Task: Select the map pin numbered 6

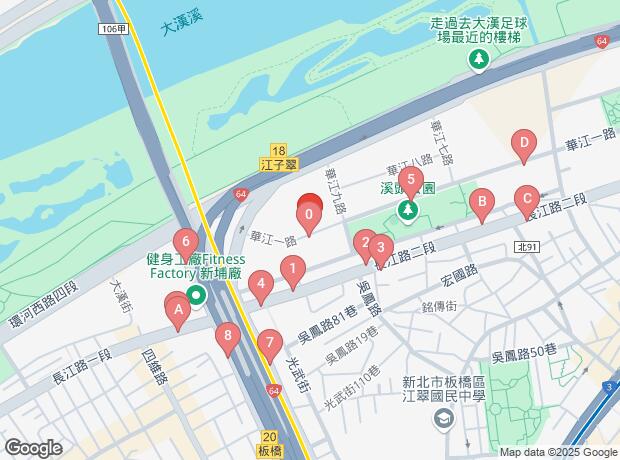Action: [x=184, y=243]
